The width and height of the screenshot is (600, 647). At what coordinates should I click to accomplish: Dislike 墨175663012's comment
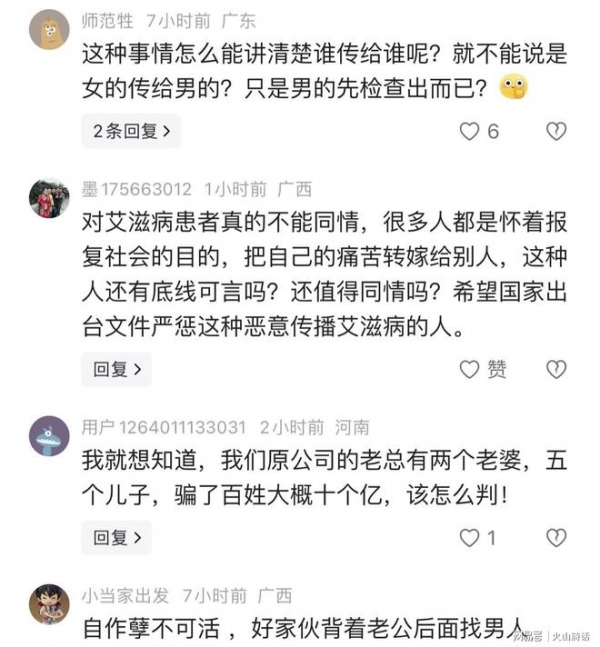(556, 369)
